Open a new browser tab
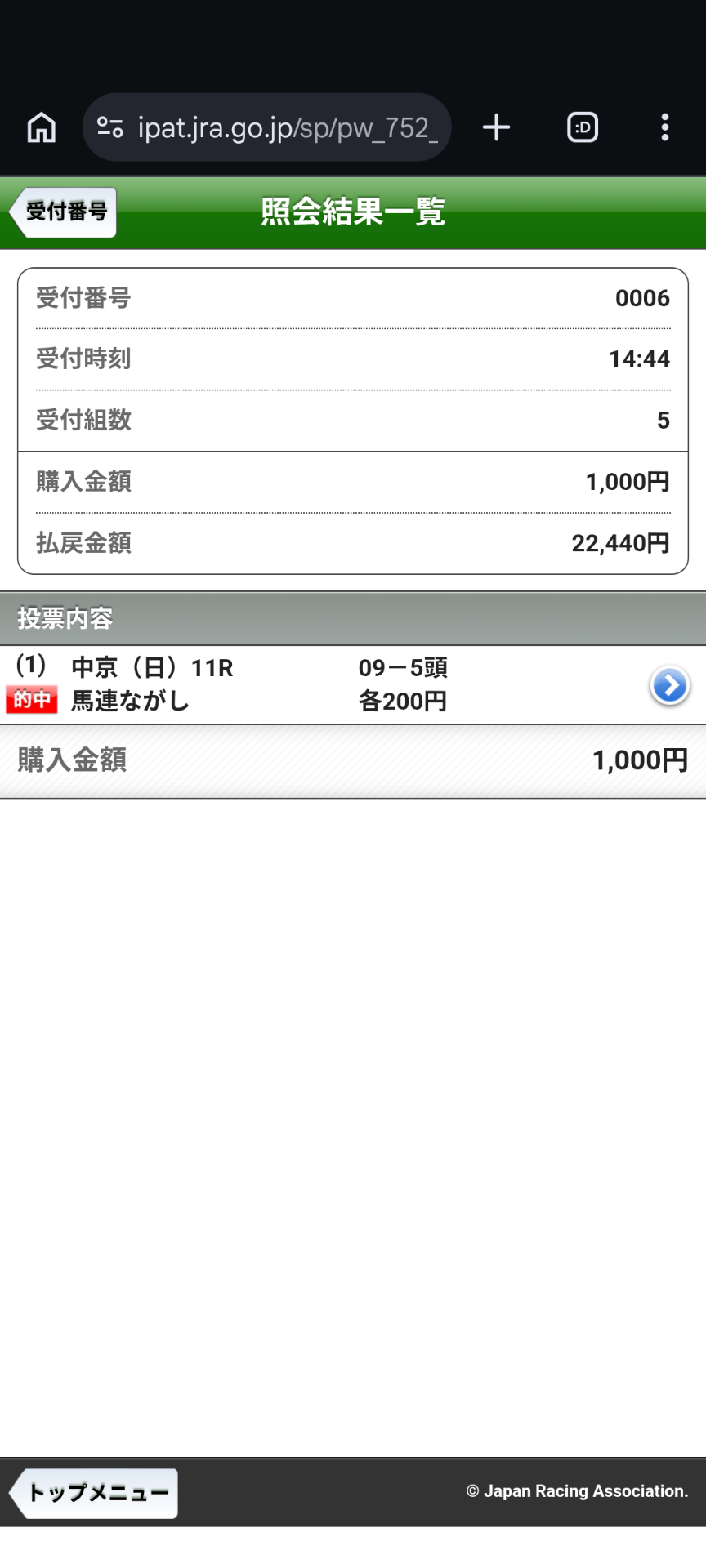The width and height of the screenshot is (706, 1568). point(496,127)
